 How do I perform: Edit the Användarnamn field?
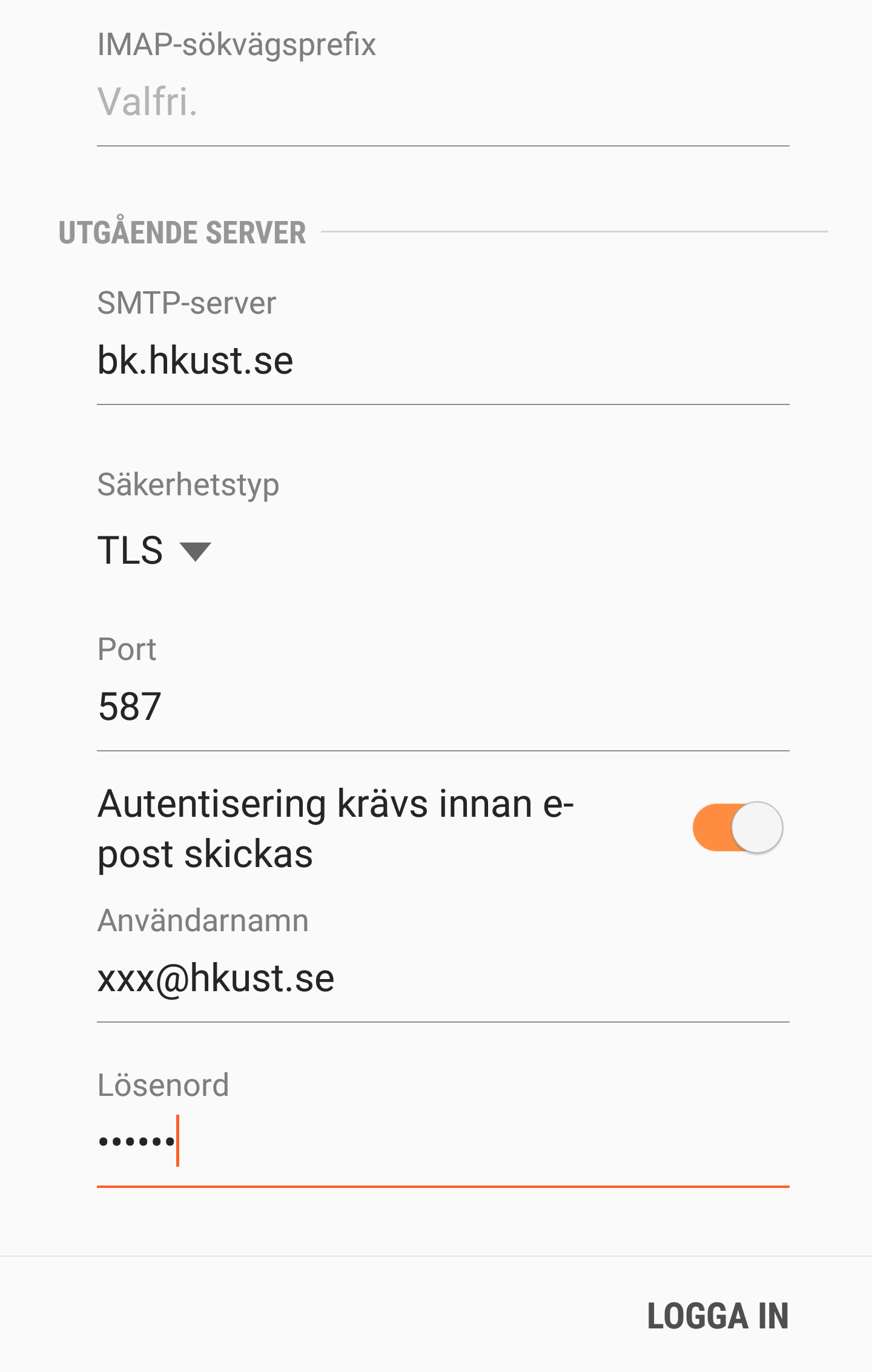pyautogui.click(x=442, y=978)
